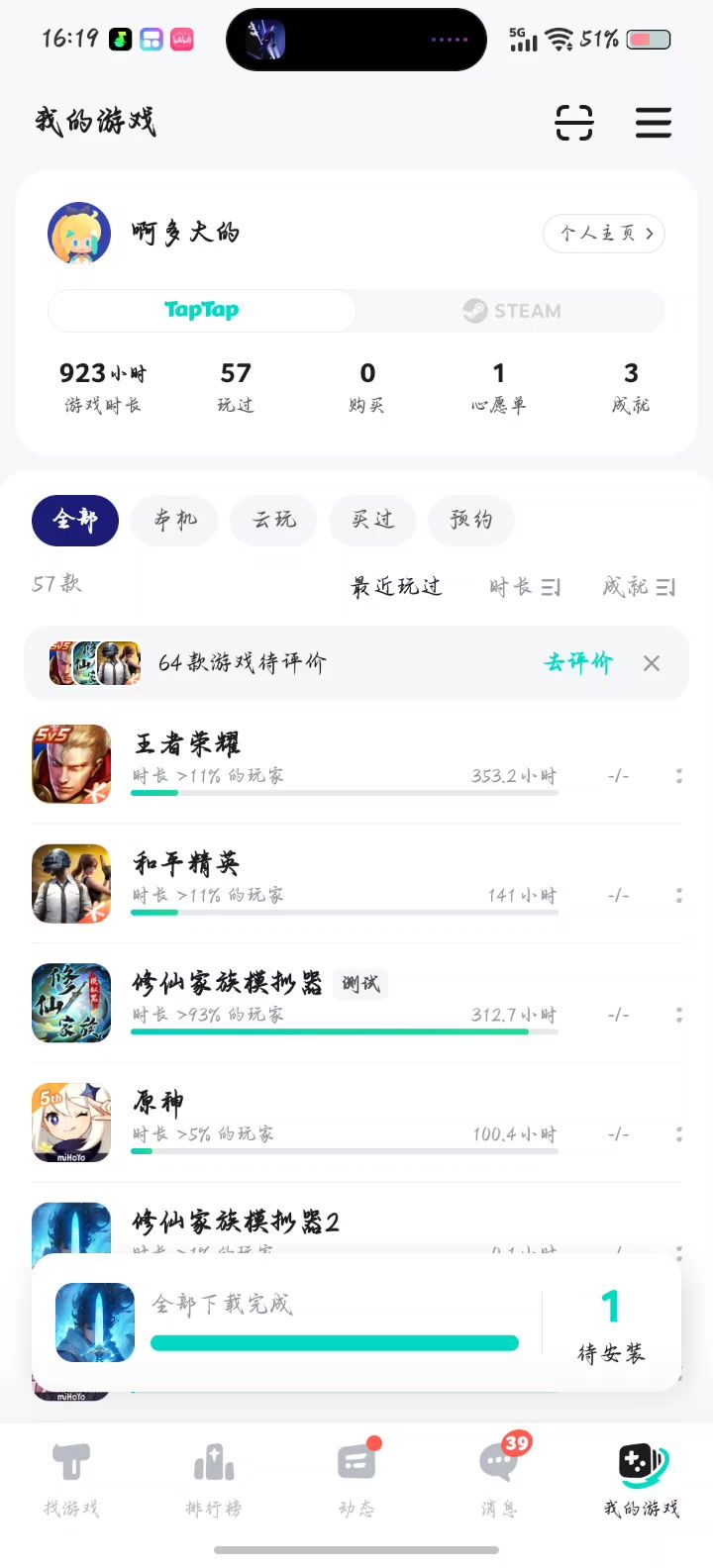Open more options for 和平精英
Screen dimensions: 713x1568
679,895
